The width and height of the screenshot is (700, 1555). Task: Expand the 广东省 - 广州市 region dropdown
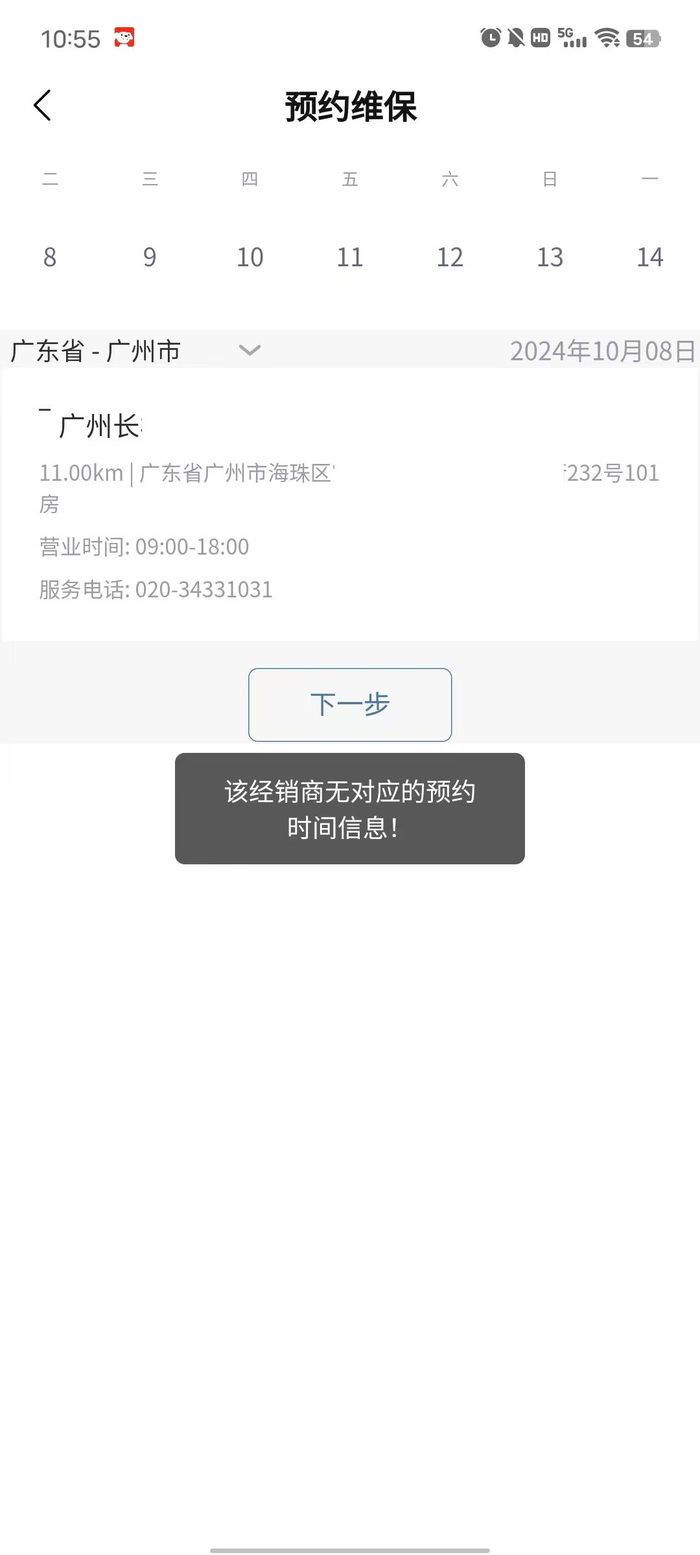(x=136, y=351)
